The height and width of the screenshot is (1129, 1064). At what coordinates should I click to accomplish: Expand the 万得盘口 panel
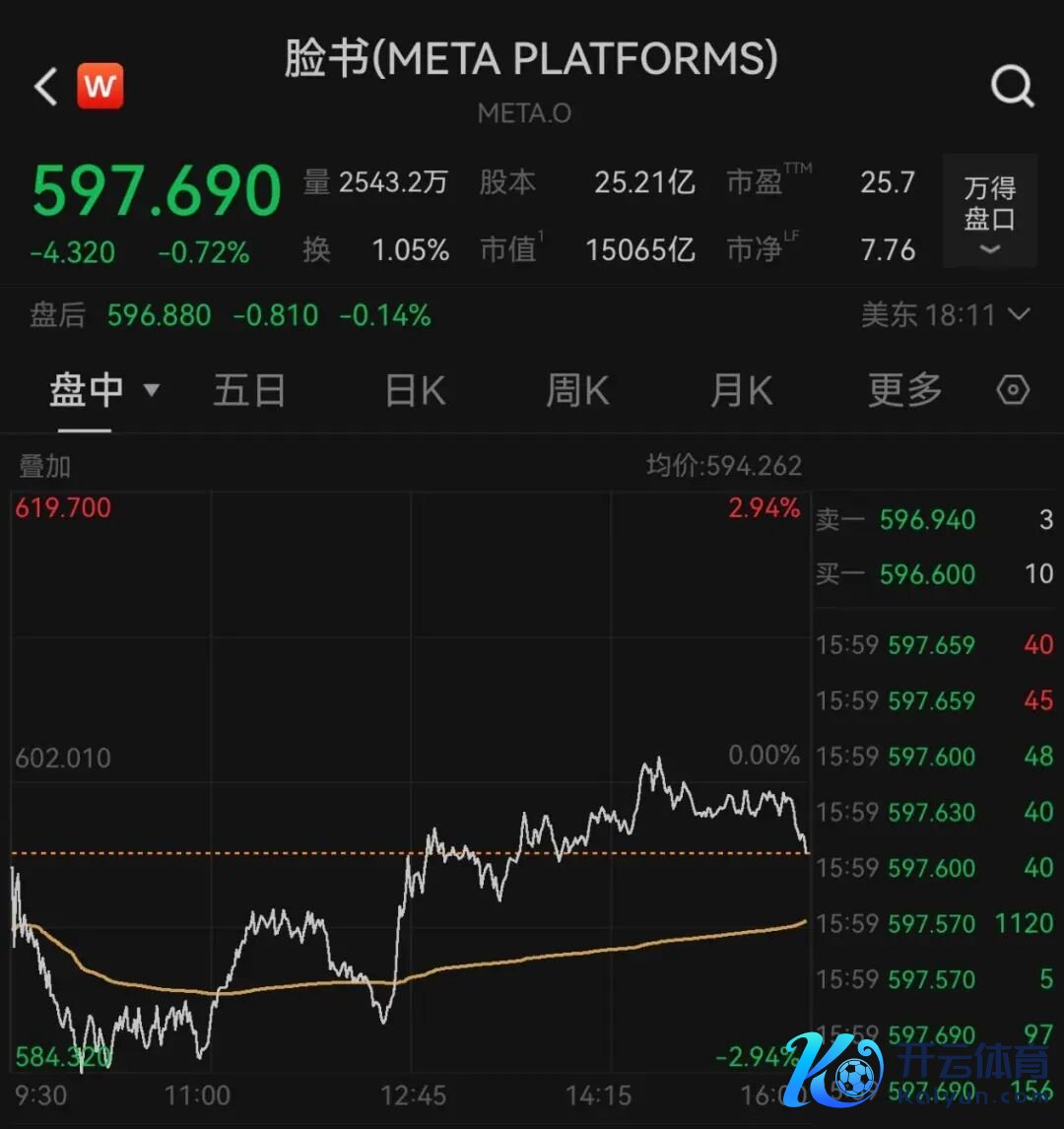pyautogui.click(x=989, y=211)
